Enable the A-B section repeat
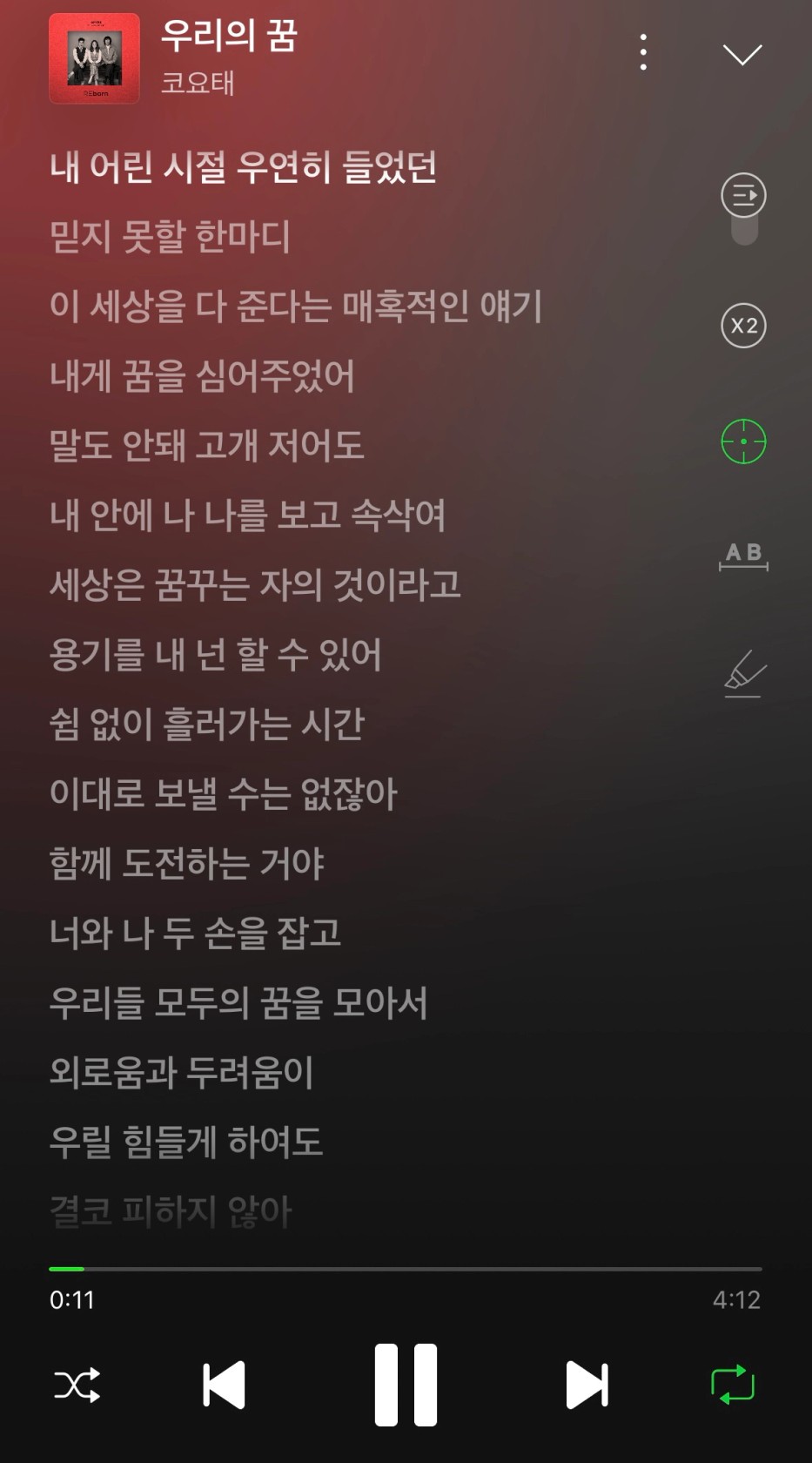 click(744, 556)
